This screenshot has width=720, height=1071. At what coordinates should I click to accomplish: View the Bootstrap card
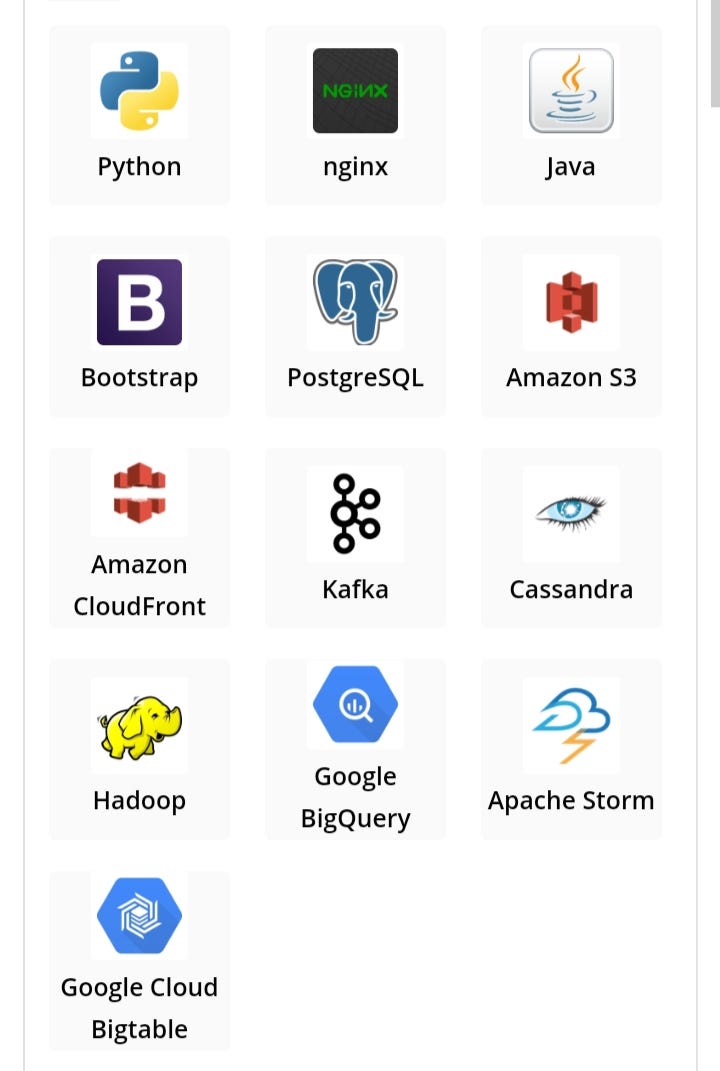coord(139,326)
